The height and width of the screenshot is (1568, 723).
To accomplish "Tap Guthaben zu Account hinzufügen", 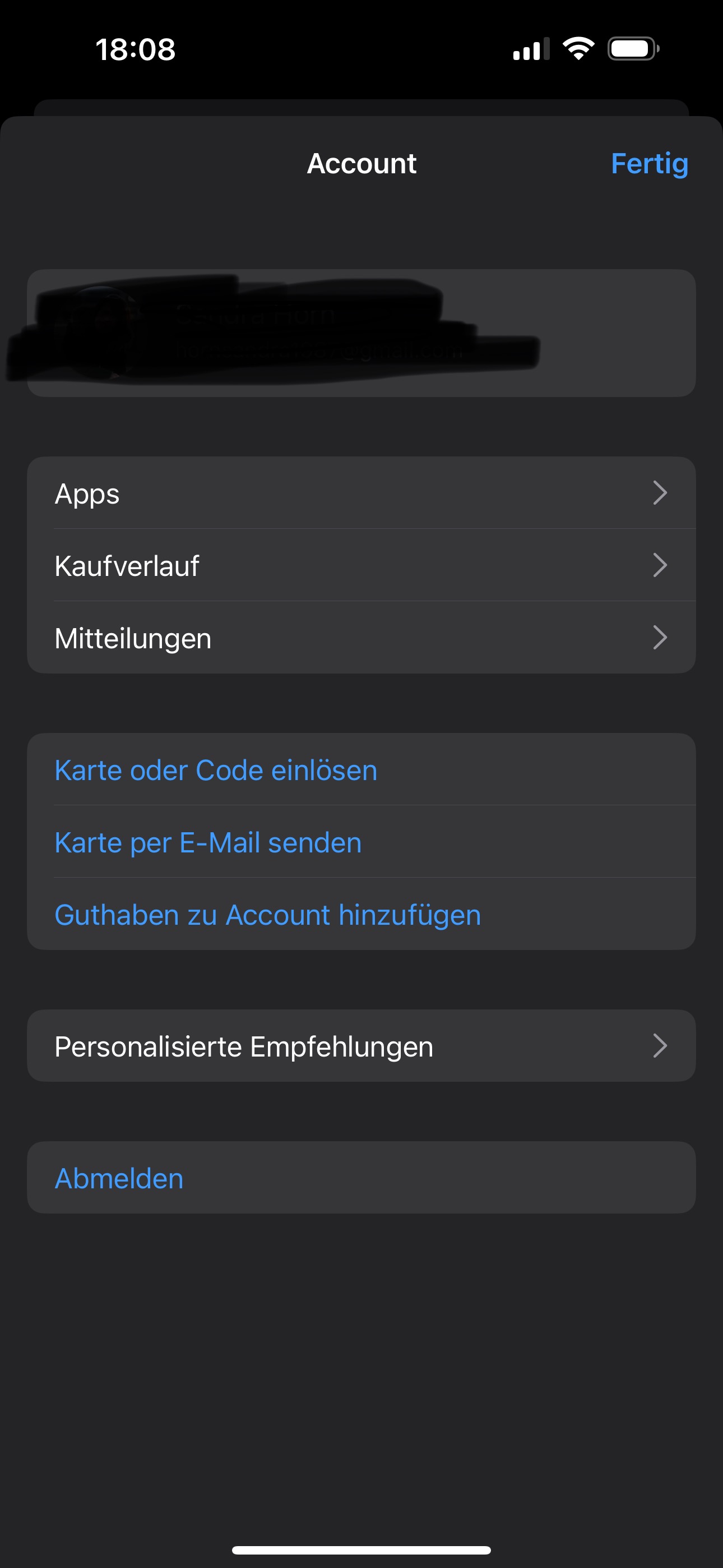I will [268, 915].
